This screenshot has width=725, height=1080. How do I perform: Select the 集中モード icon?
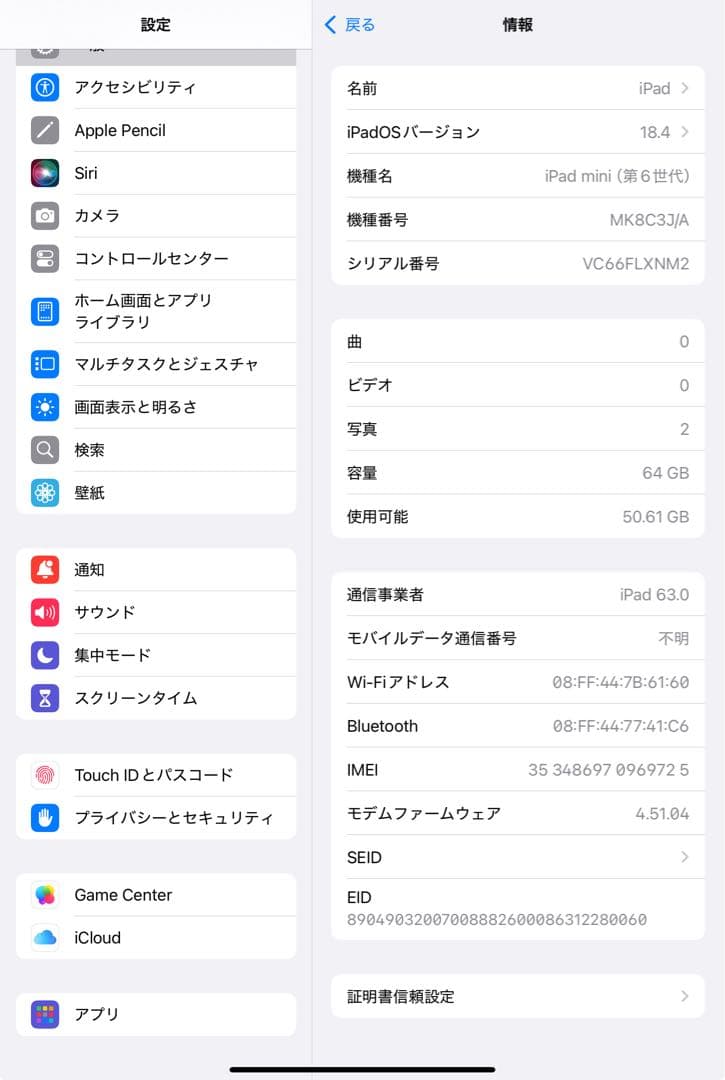[43, 655]
